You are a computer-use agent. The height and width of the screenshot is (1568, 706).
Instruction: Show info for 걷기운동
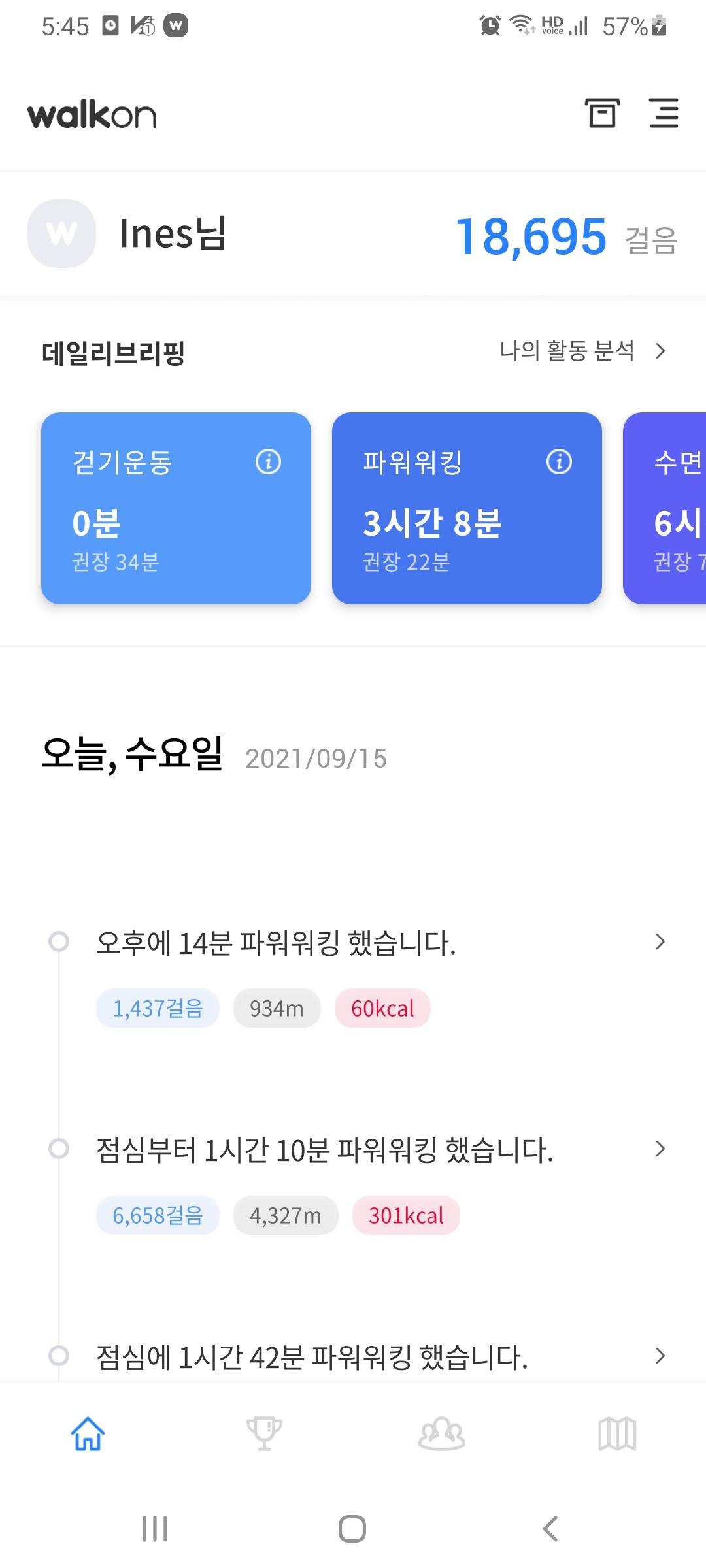pyautogui.click(x=268, y=462)
